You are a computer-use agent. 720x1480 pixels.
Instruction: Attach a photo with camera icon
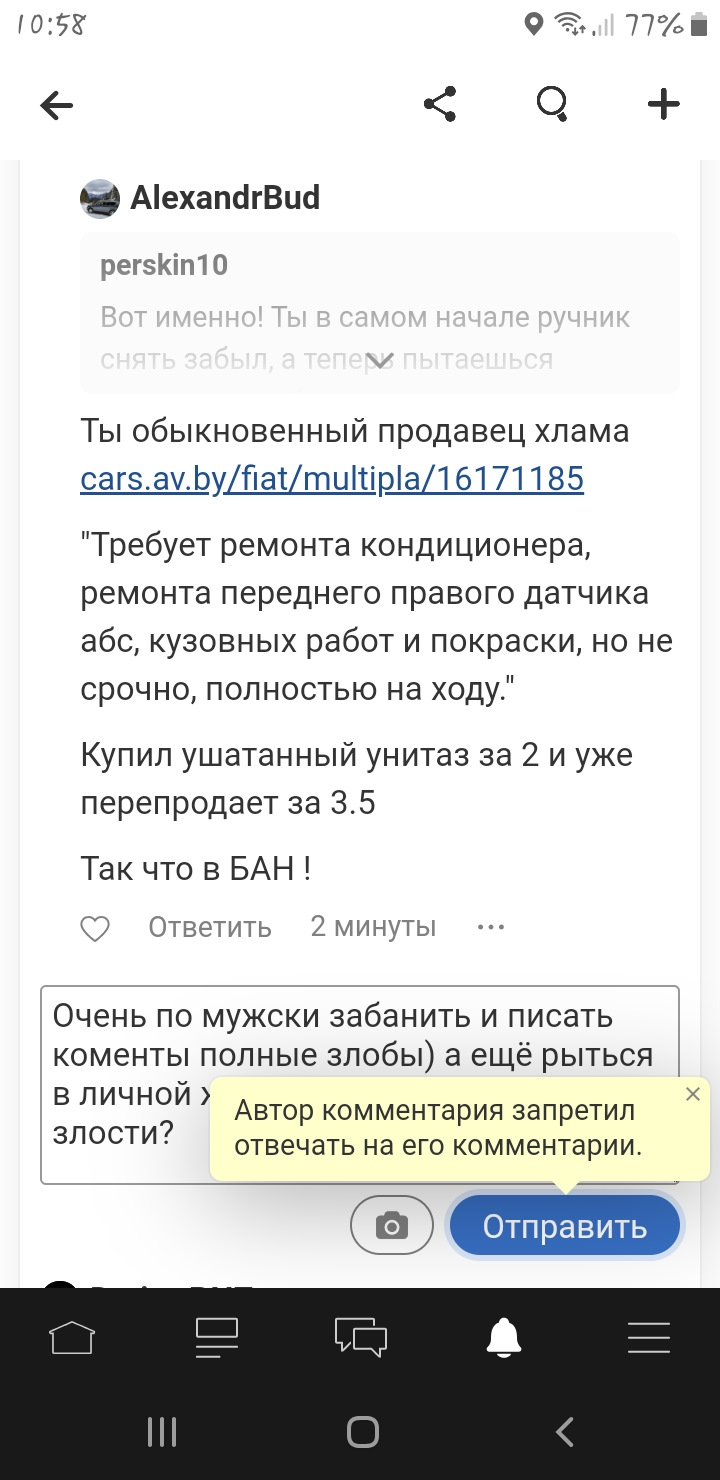coord(391,1226)
